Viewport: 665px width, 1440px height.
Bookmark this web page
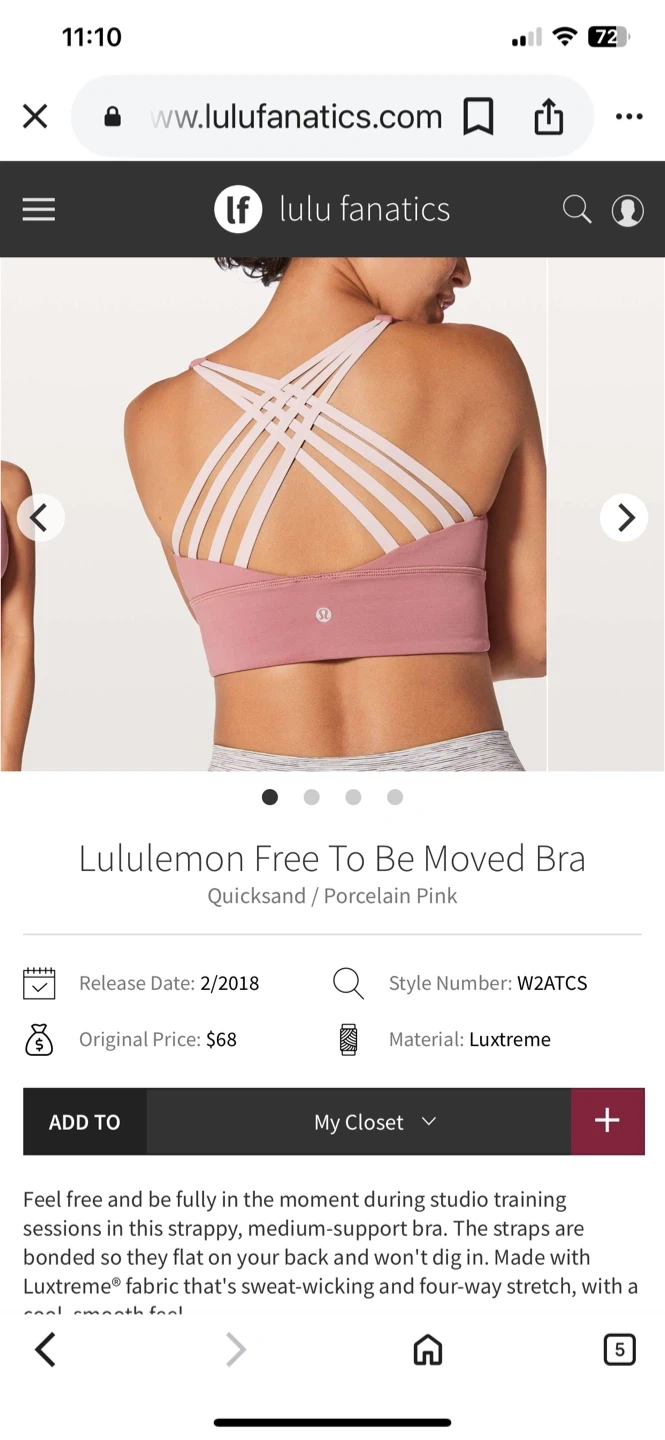click(479, 117)
